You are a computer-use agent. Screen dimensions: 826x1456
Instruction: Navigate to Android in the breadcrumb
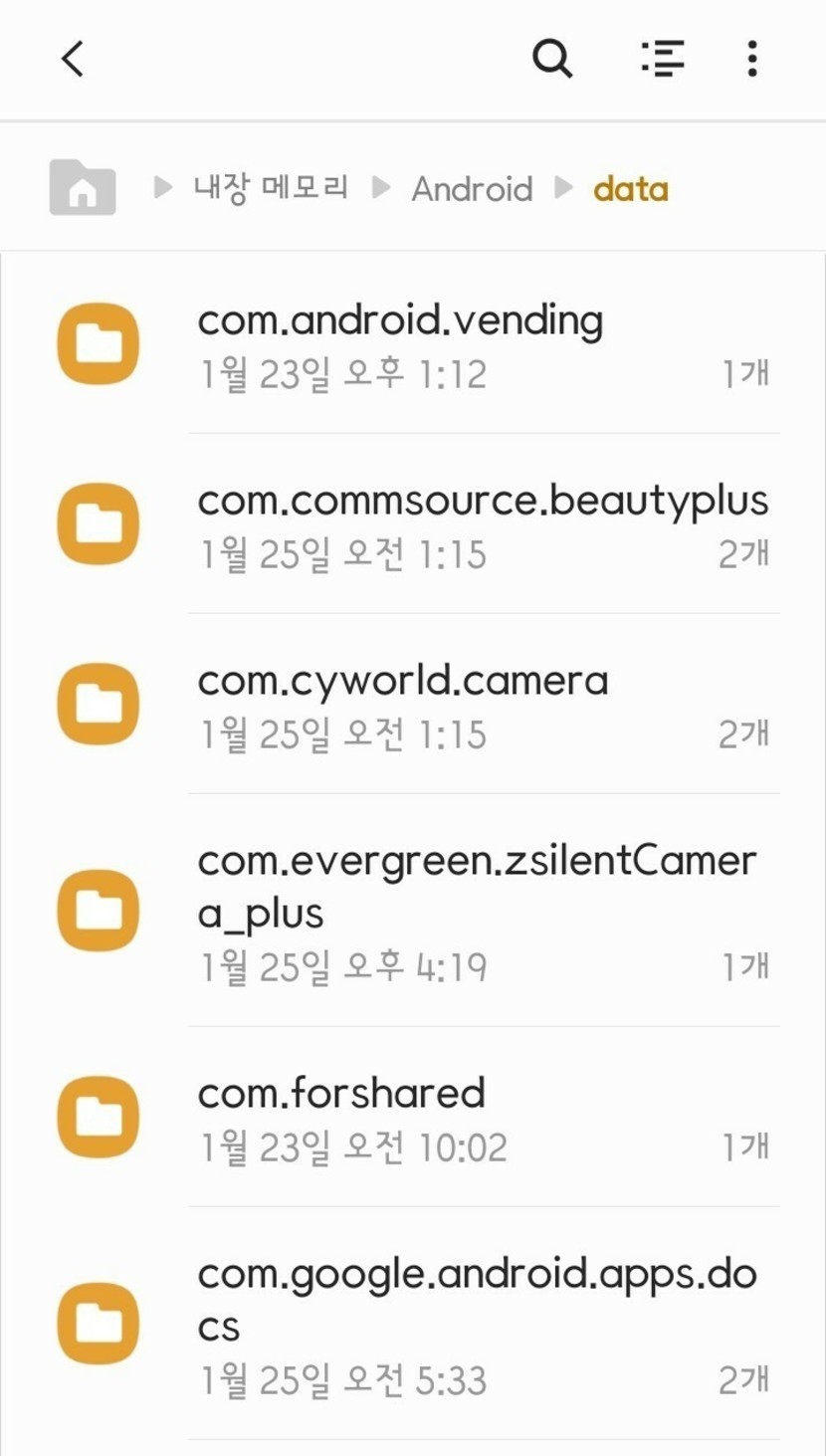pyautogui.click(x=472, y=188)
